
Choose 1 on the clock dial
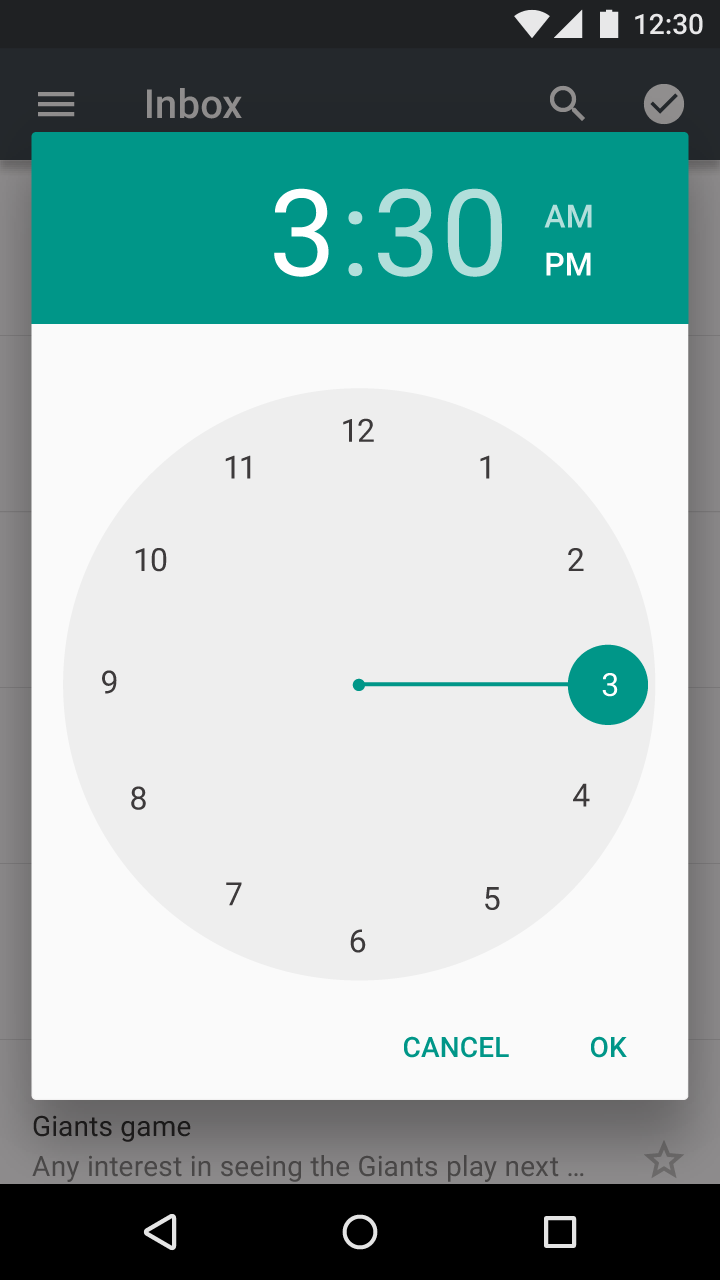coord(486,467)
